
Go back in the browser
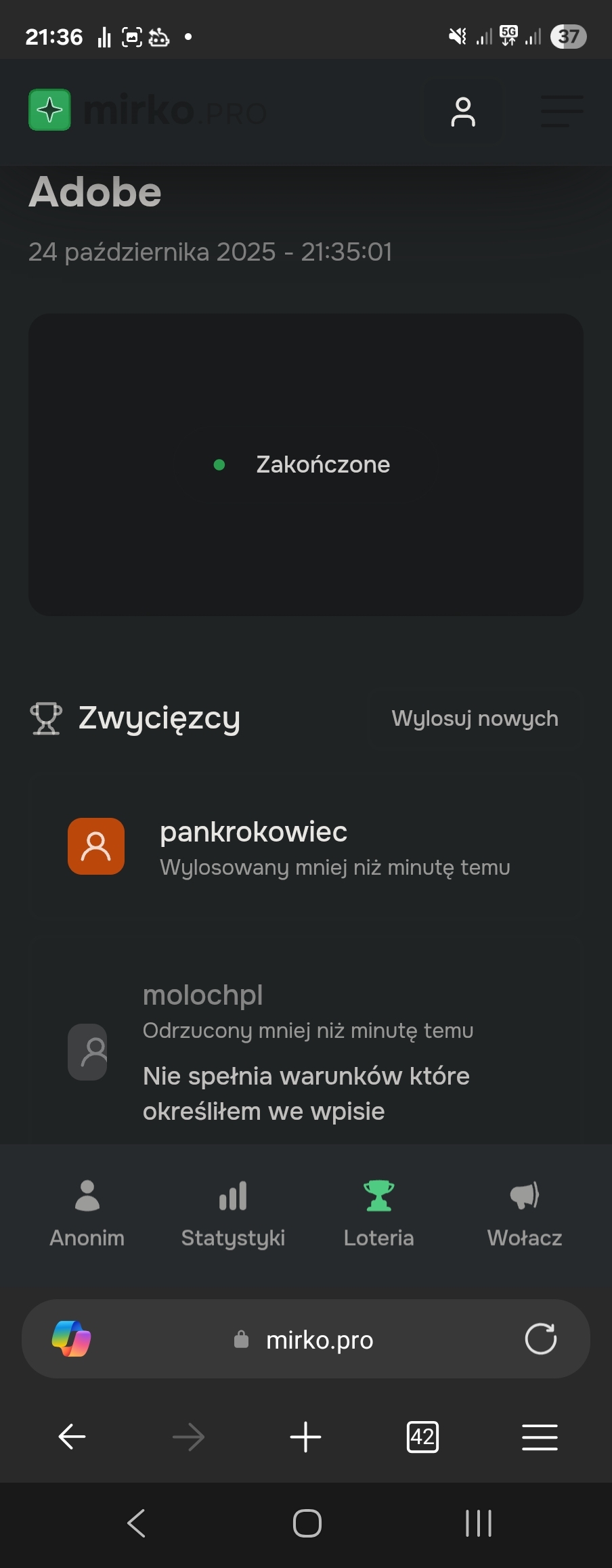(72, 1437)
